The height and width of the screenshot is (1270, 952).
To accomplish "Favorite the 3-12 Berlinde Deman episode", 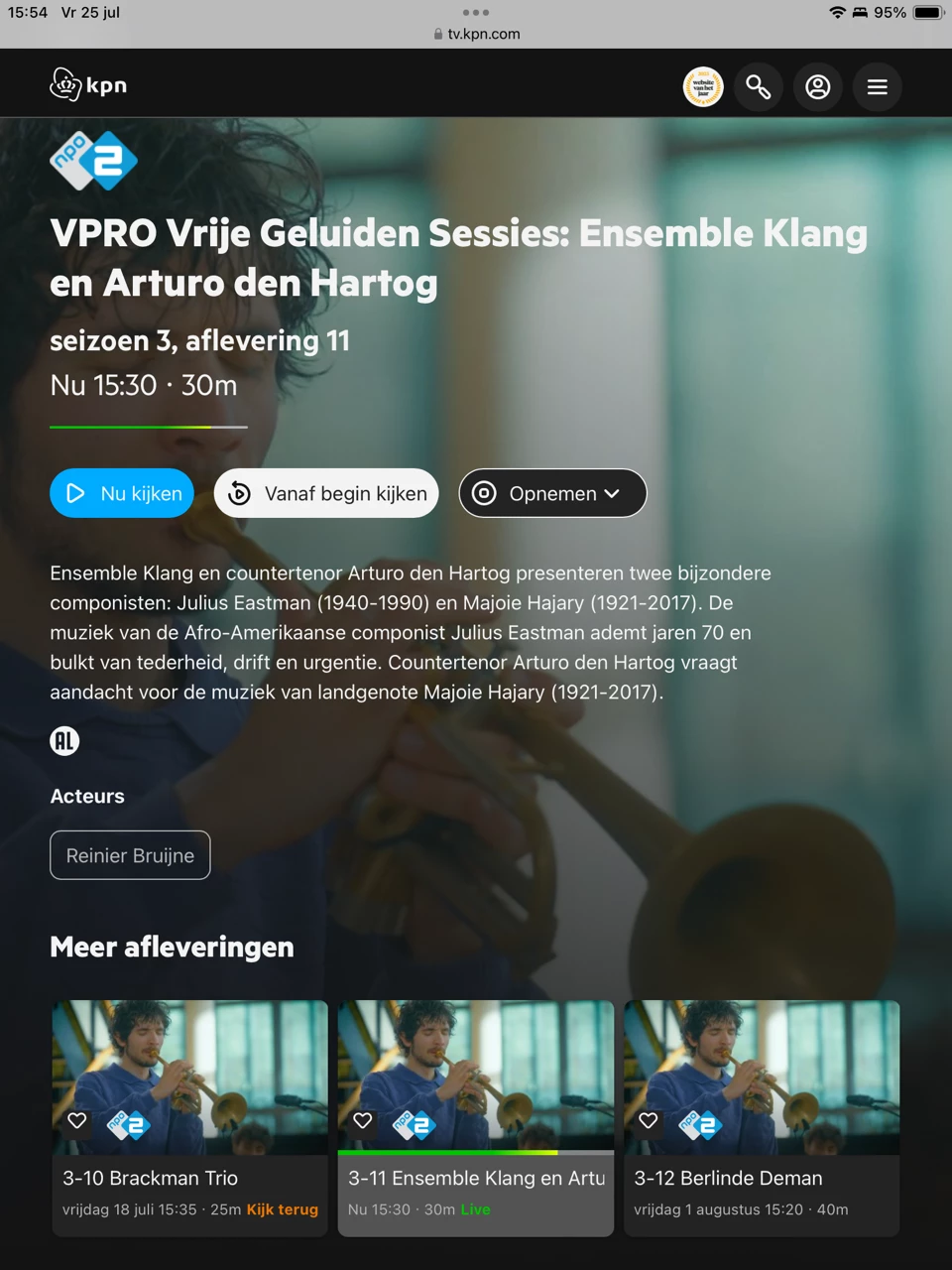I will [649, 1120].
